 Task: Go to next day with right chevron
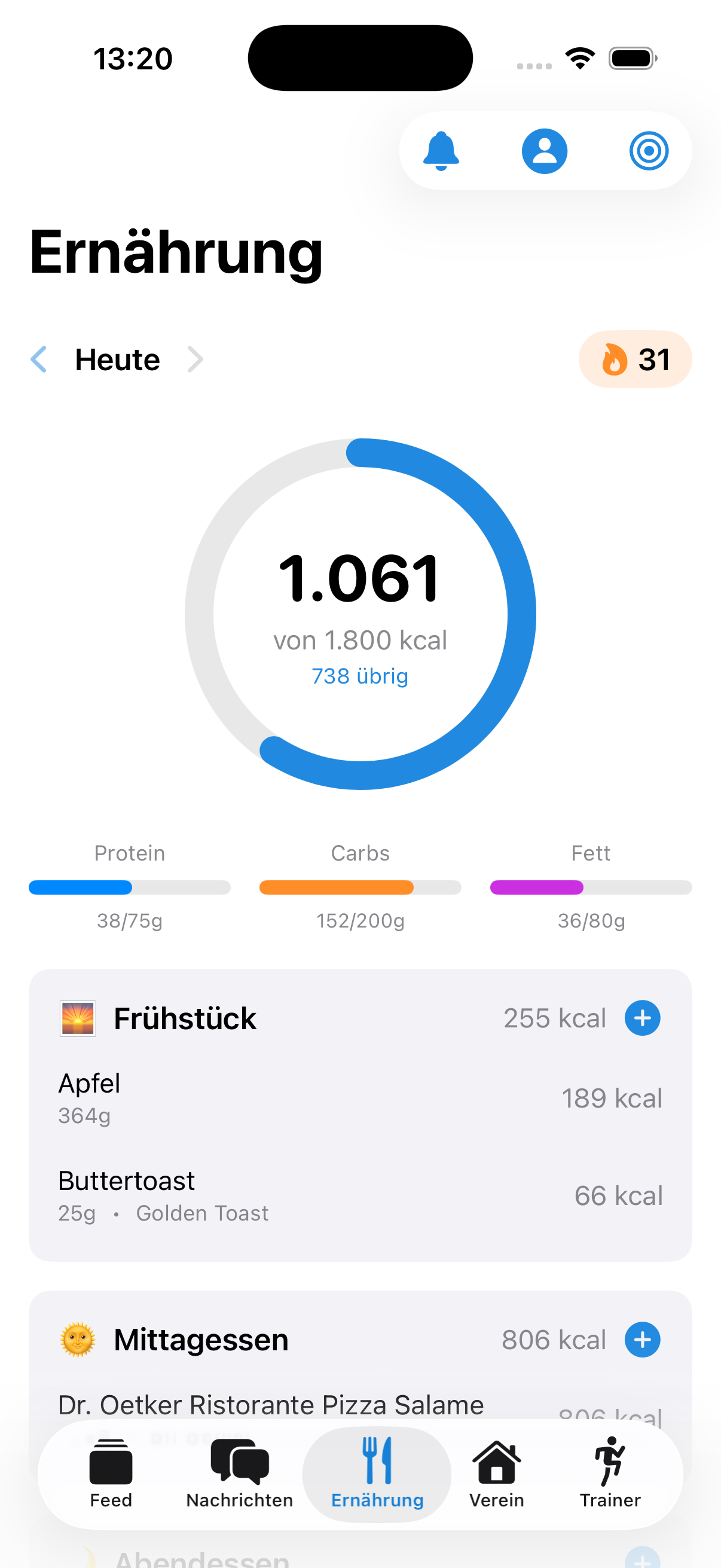point(196,359)
